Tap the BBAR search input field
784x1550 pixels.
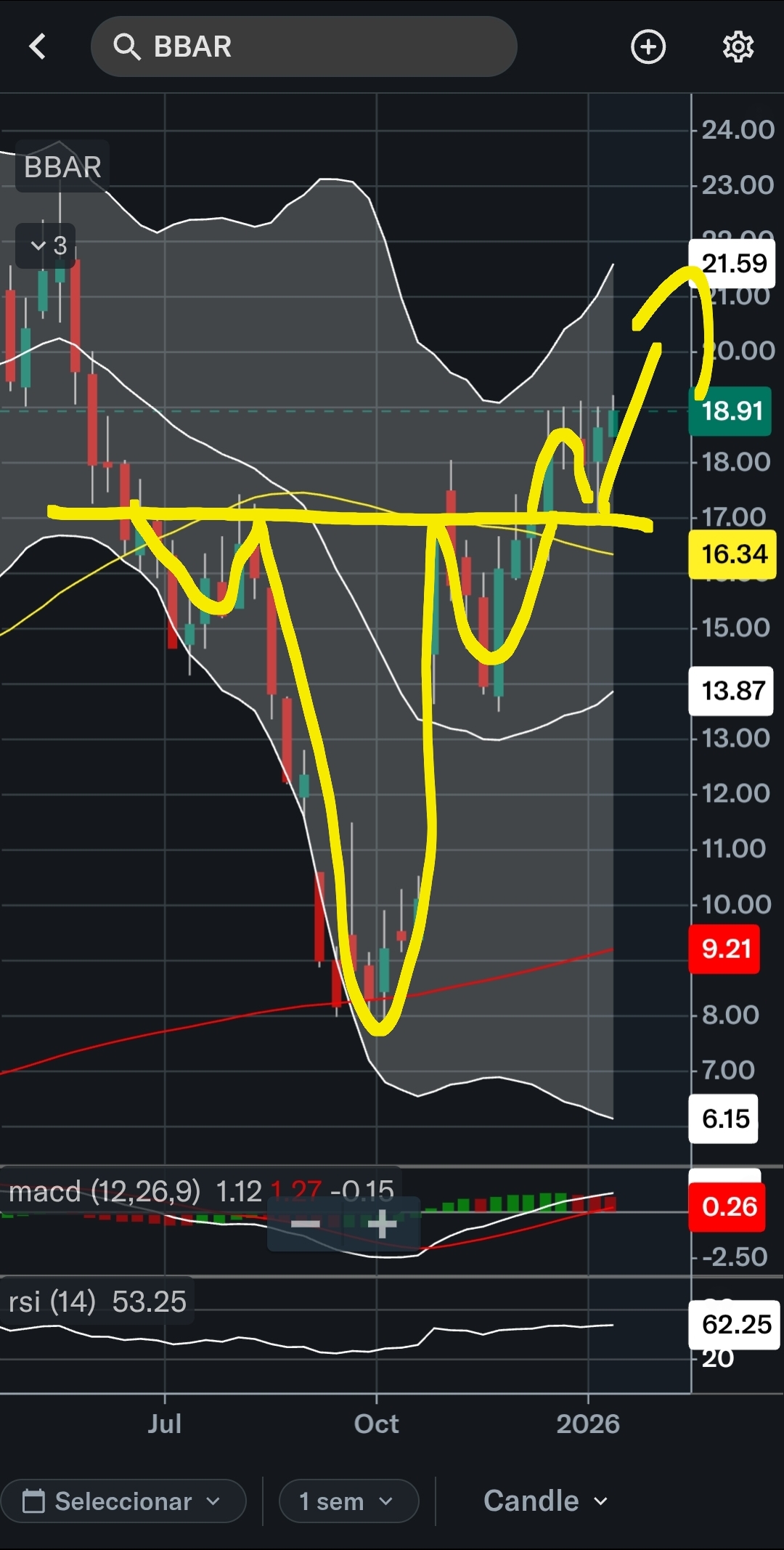[305, 46]
